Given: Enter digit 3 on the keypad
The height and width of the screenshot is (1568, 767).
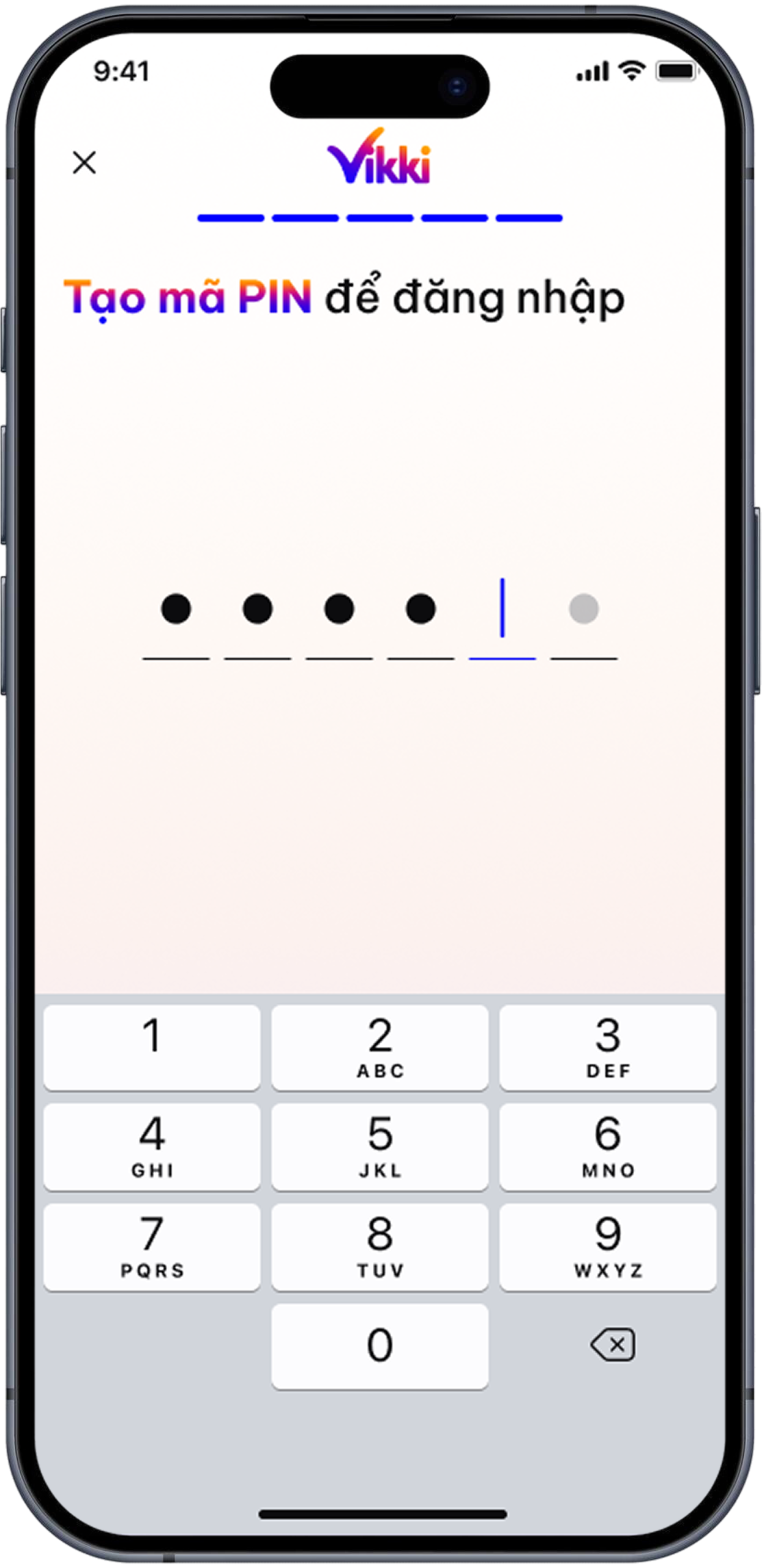Looking at the screenshot, I should click(608, 1047).
